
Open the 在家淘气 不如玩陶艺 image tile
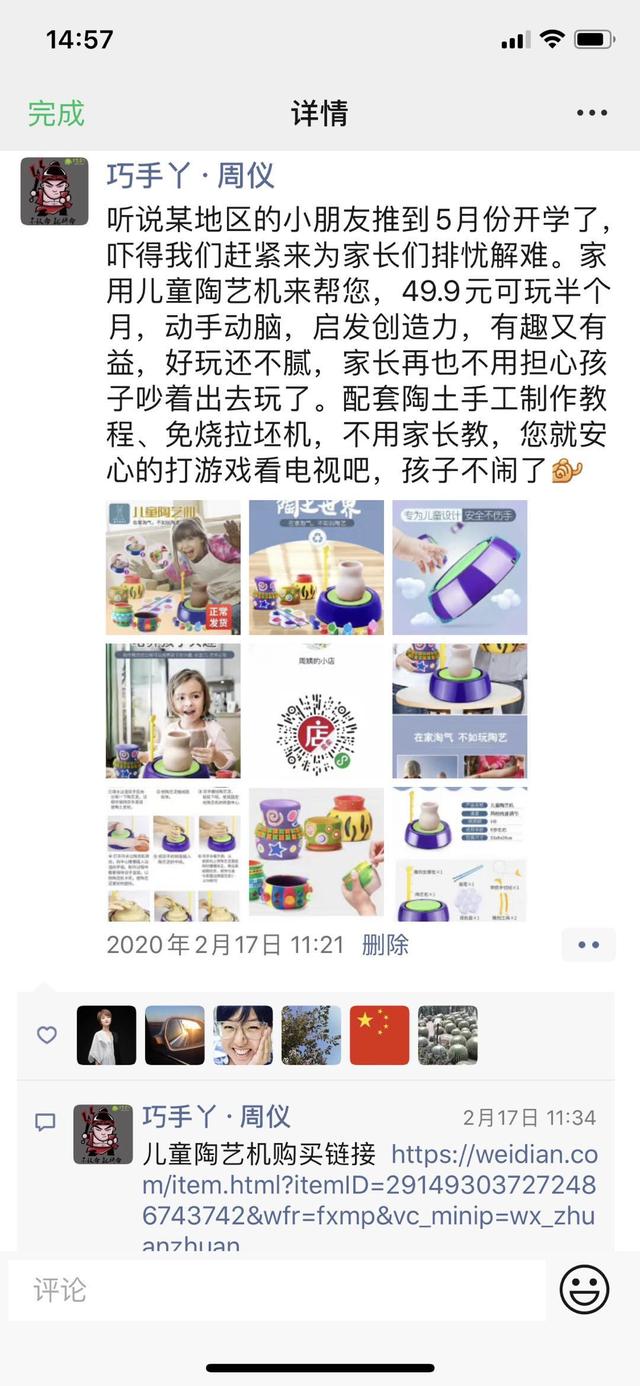pyautogui.click(x=459, y=711)
